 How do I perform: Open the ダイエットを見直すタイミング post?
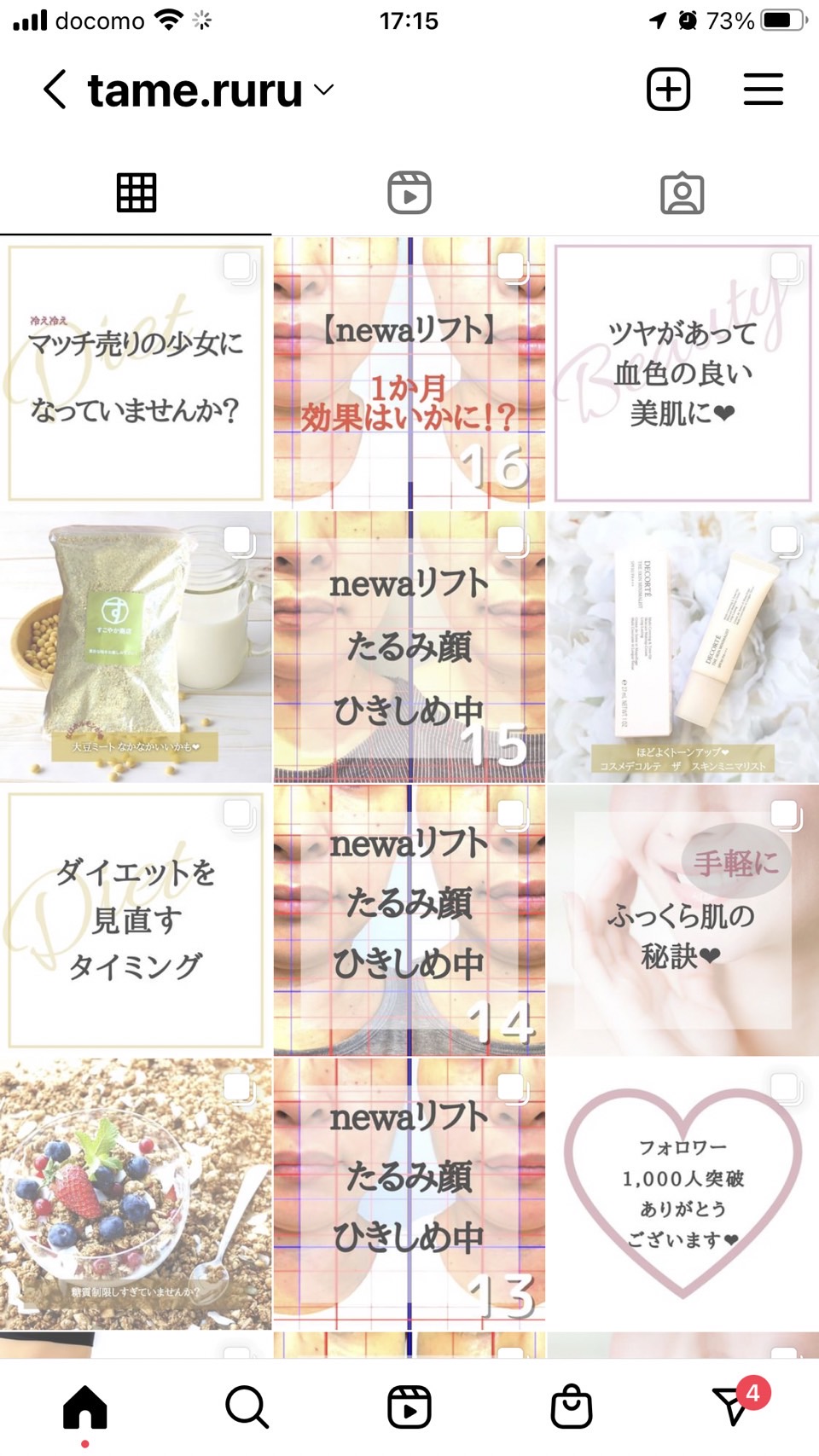click(136, 920)
